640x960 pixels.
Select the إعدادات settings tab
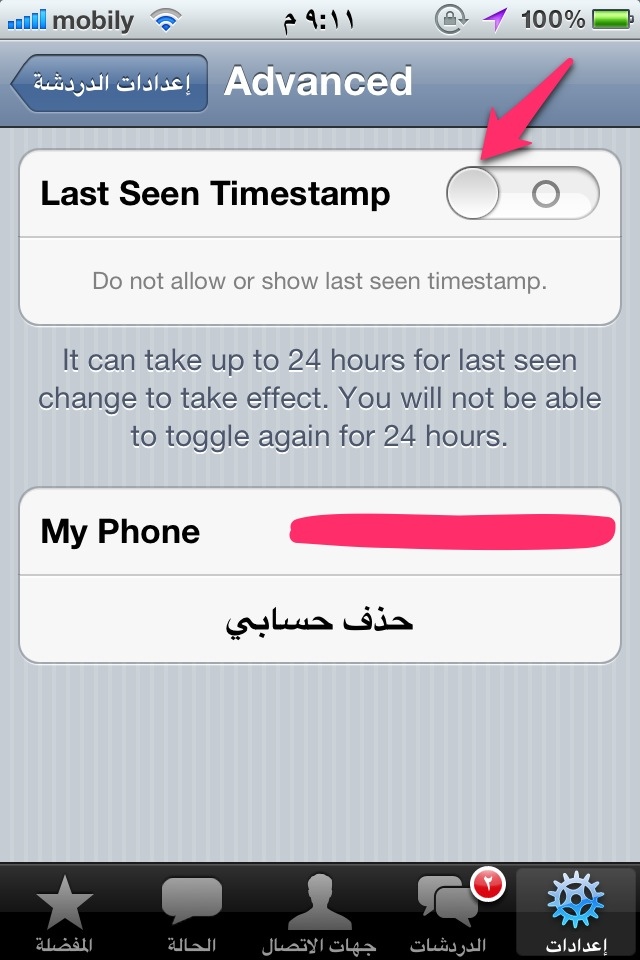577,912
